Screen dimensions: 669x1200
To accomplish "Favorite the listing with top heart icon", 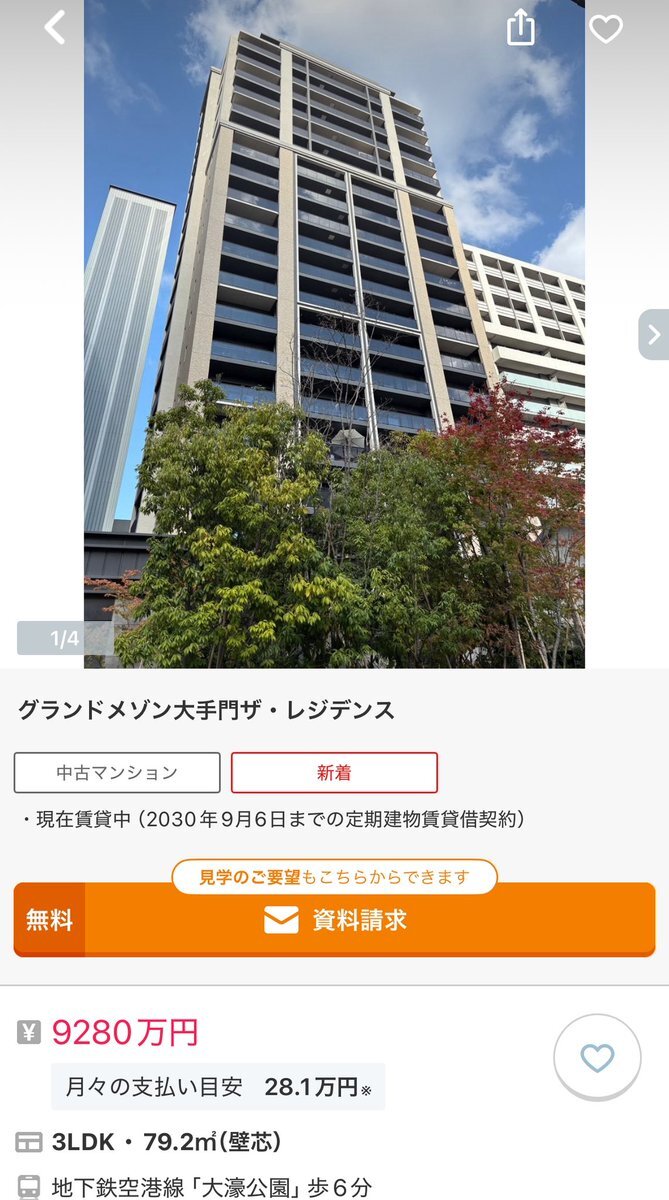I will click(605, 29).
